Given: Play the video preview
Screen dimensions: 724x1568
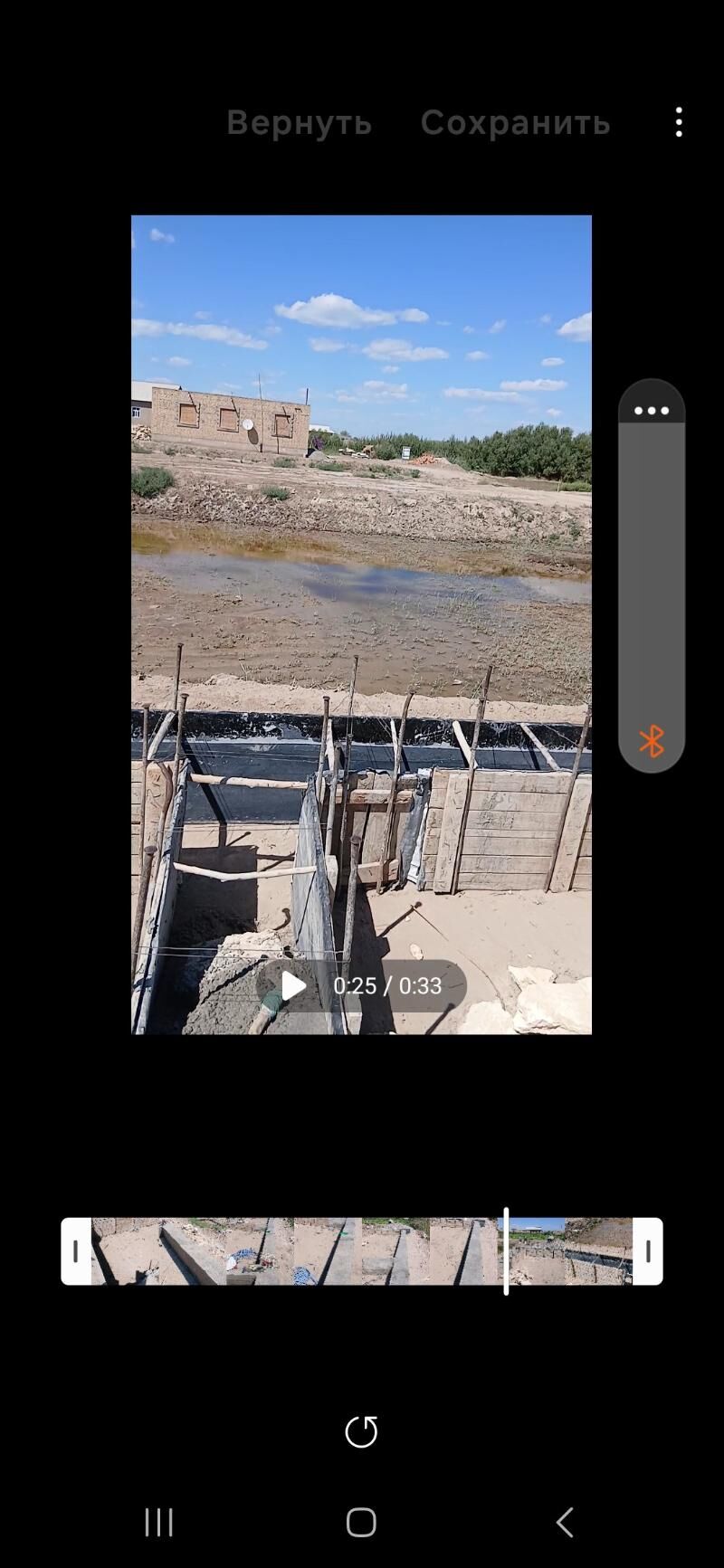Looking at the screenshot, I should (x=293, y=986).
